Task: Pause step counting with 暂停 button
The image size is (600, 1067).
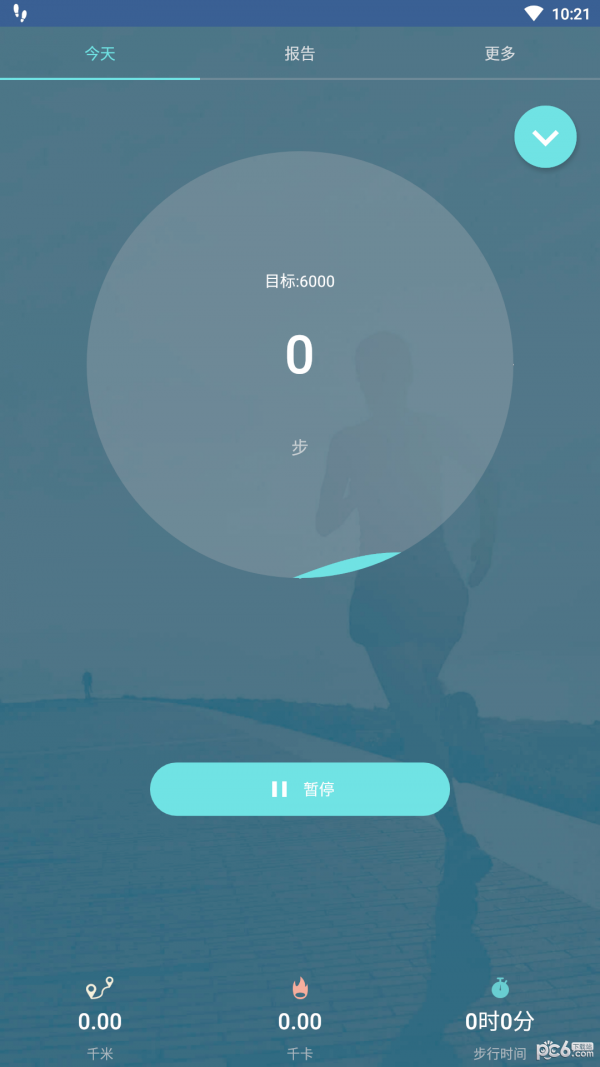Action: (x=300, y=789)
